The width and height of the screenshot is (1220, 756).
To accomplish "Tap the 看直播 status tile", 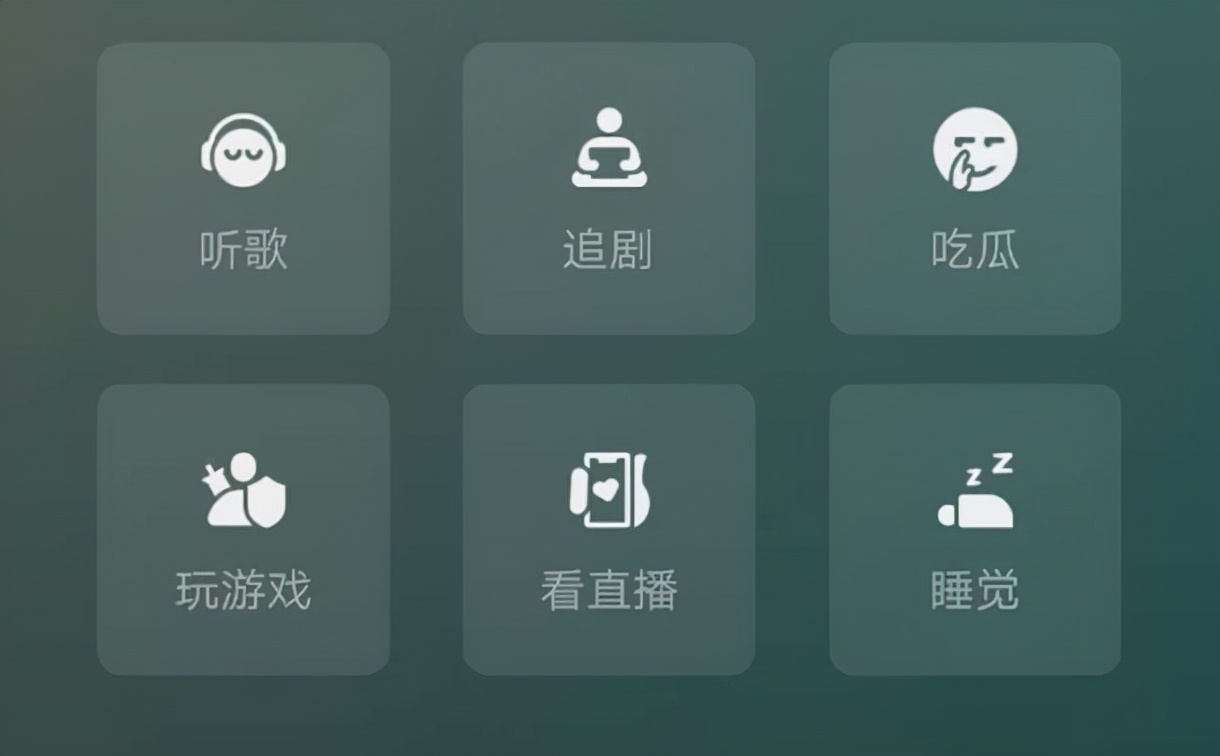I will (x=608, y=530).
